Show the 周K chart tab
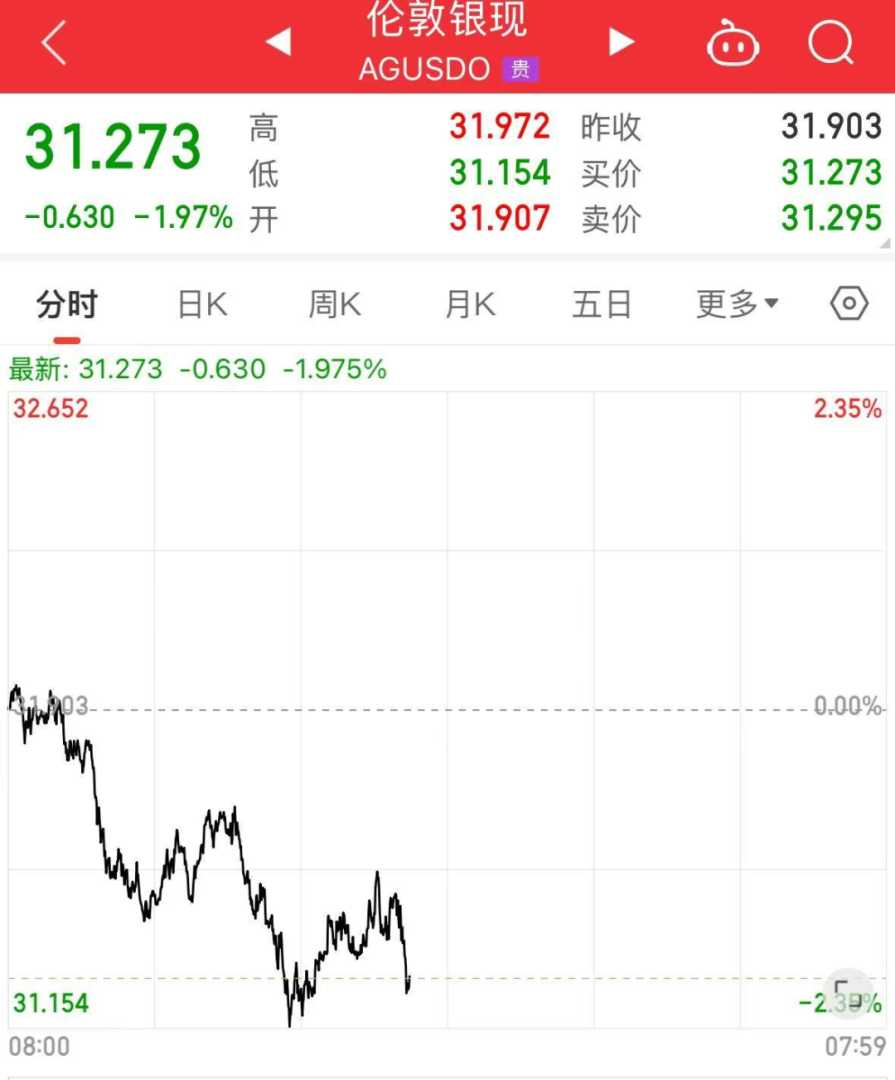This screenshot has width=895, height=1080. pos(334,305)
